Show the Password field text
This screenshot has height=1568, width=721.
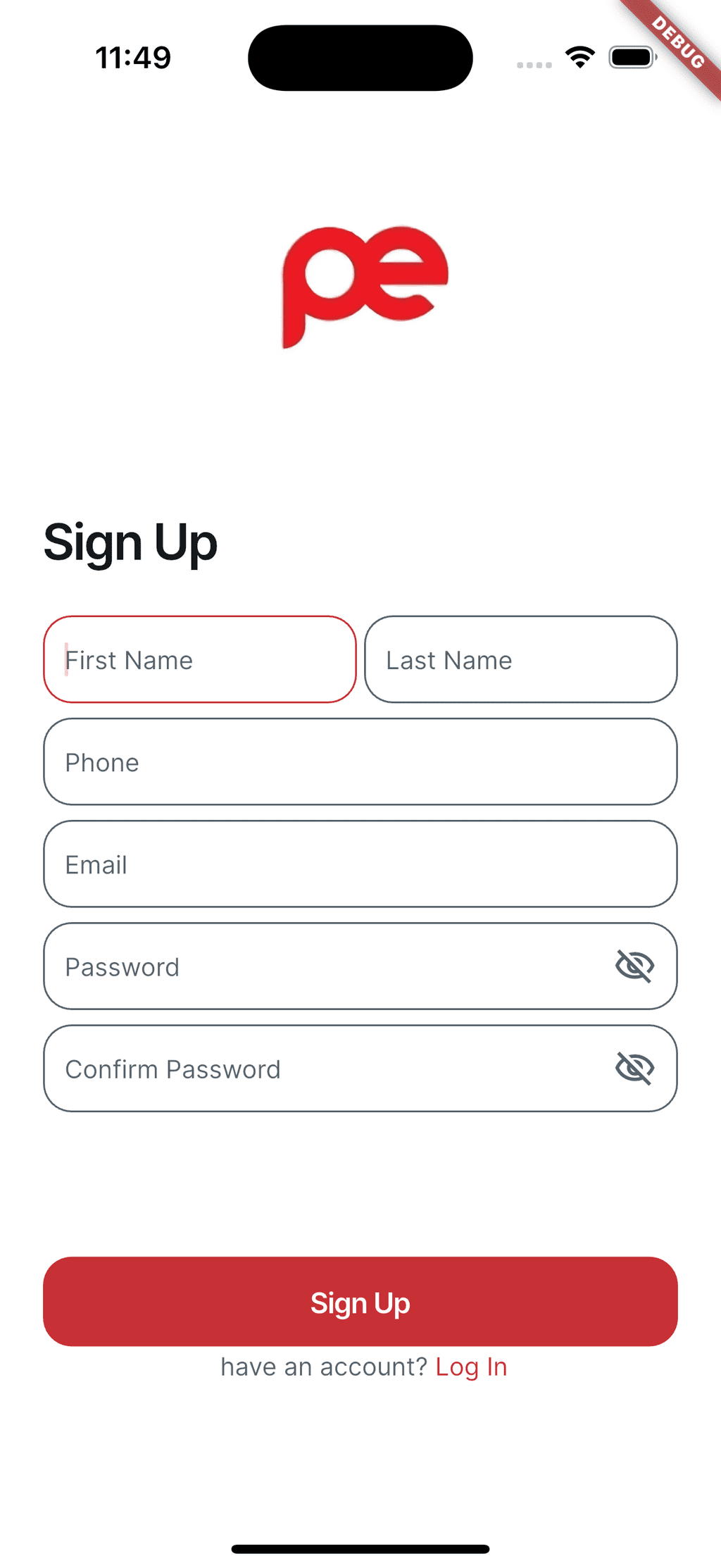[635, 966]
